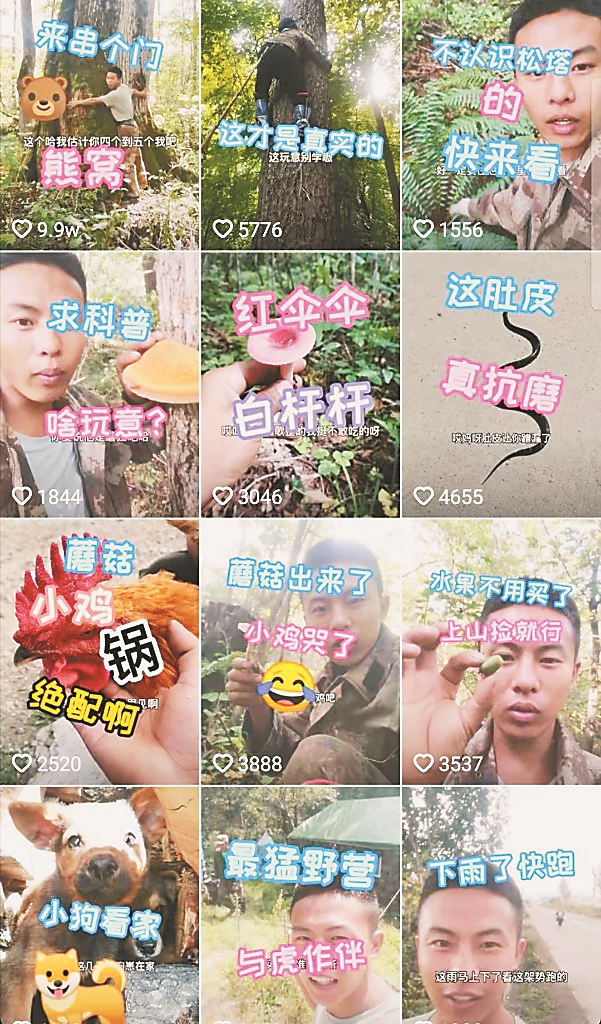601x1024 pixels.
Task: Open the 蘑菇小鸡锅 绝配啊 video
Action: 99,652
